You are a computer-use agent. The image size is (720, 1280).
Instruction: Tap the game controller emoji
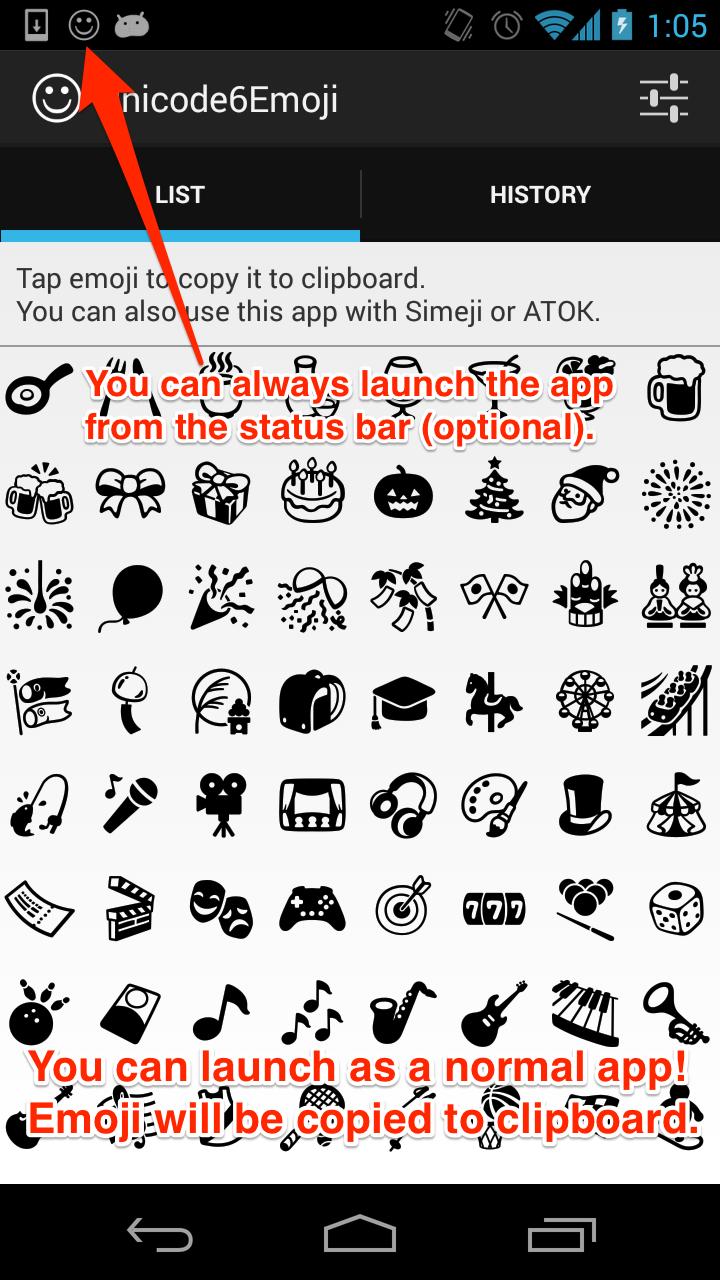[x=311, y=908]
